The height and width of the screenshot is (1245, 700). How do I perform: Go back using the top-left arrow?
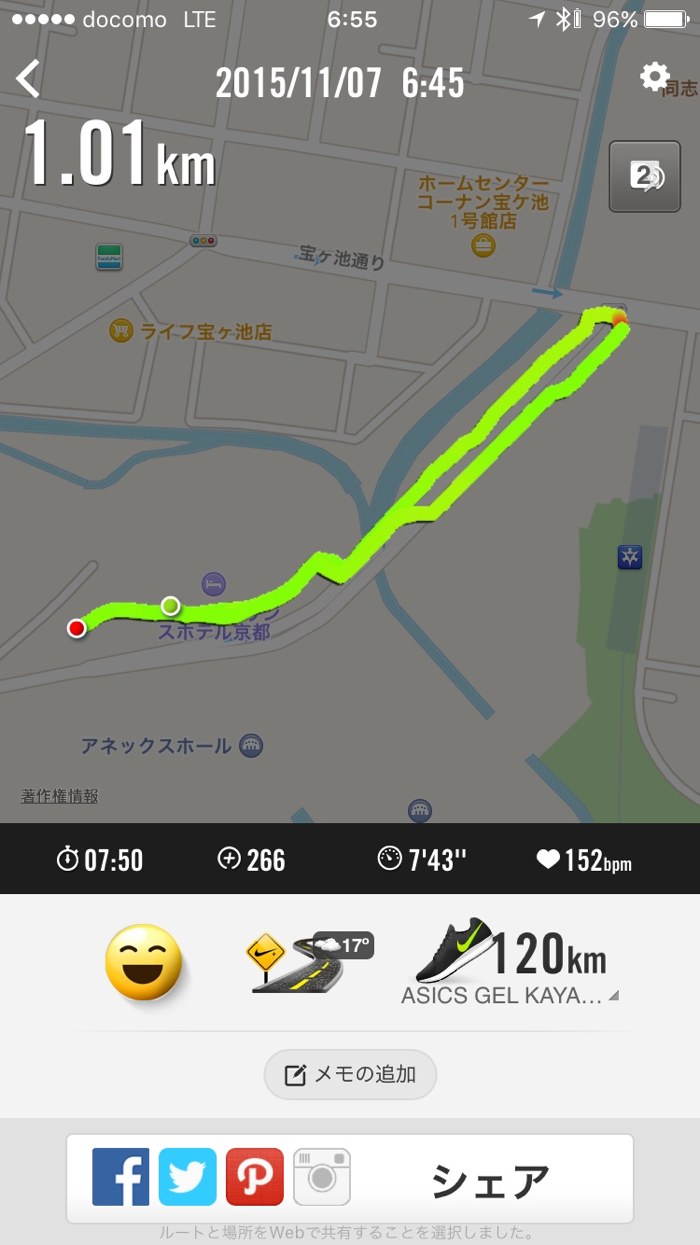pos(29,79)
